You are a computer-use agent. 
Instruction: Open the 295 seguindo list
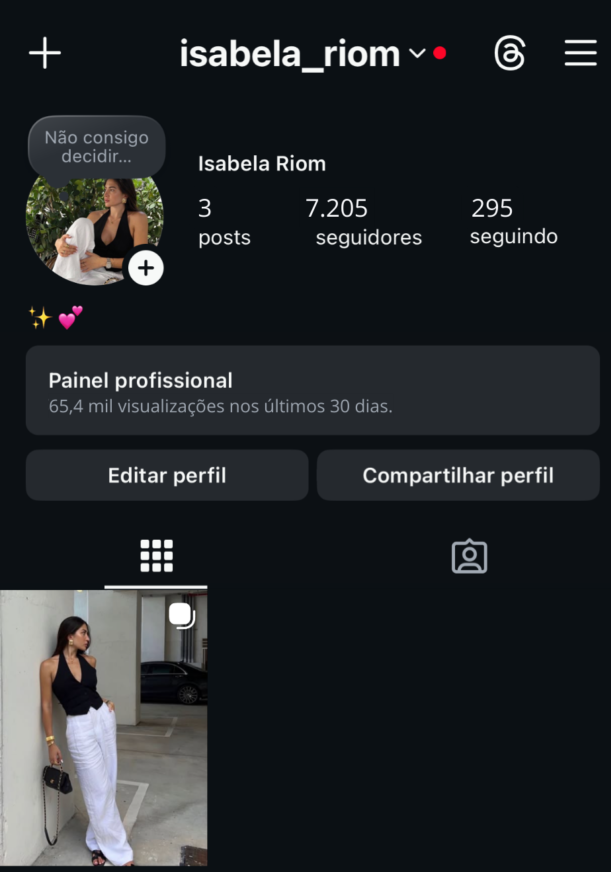(513, 221)
